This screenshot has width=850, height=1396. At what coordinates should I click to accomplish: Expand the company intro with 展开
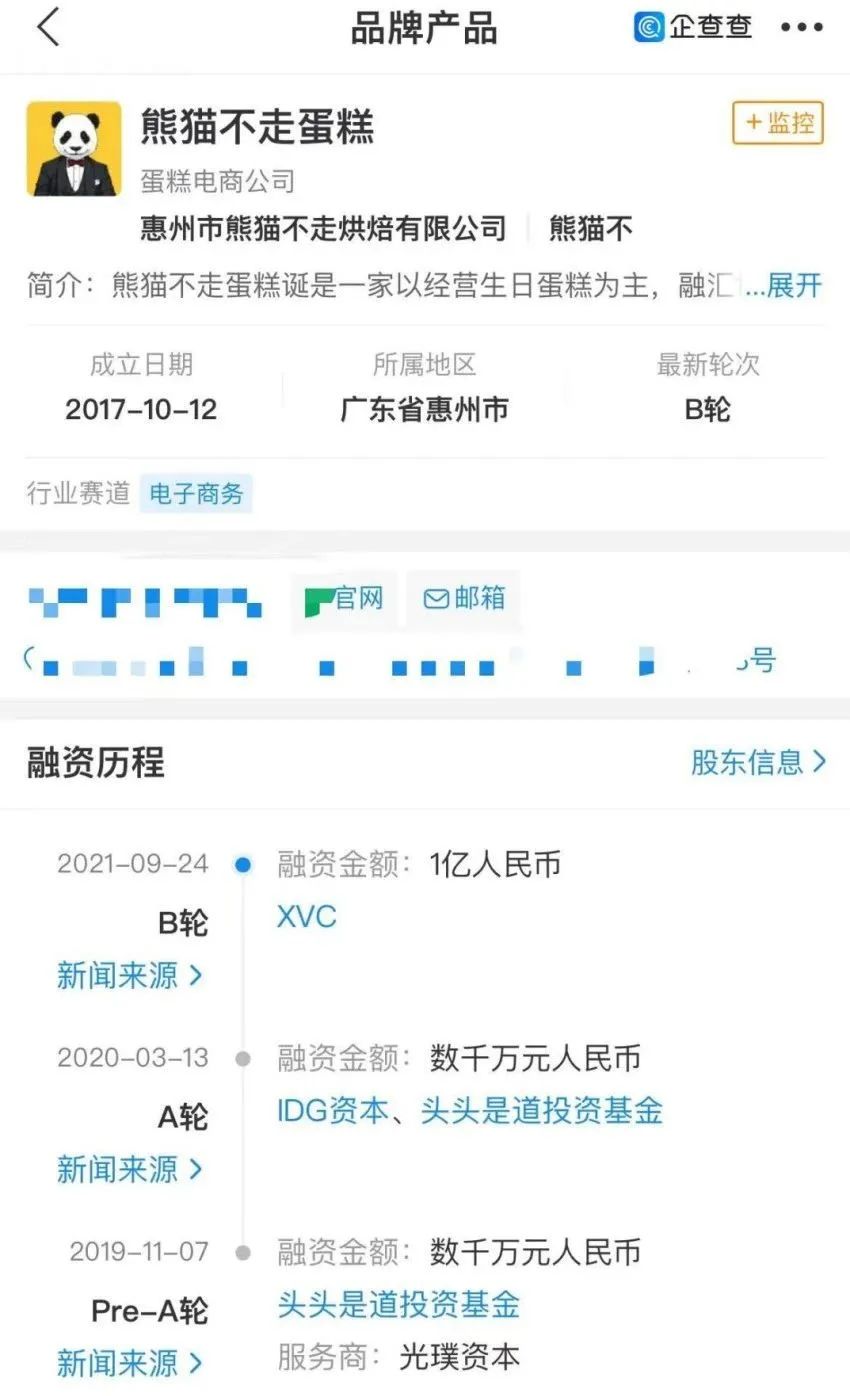pos(784,286)
